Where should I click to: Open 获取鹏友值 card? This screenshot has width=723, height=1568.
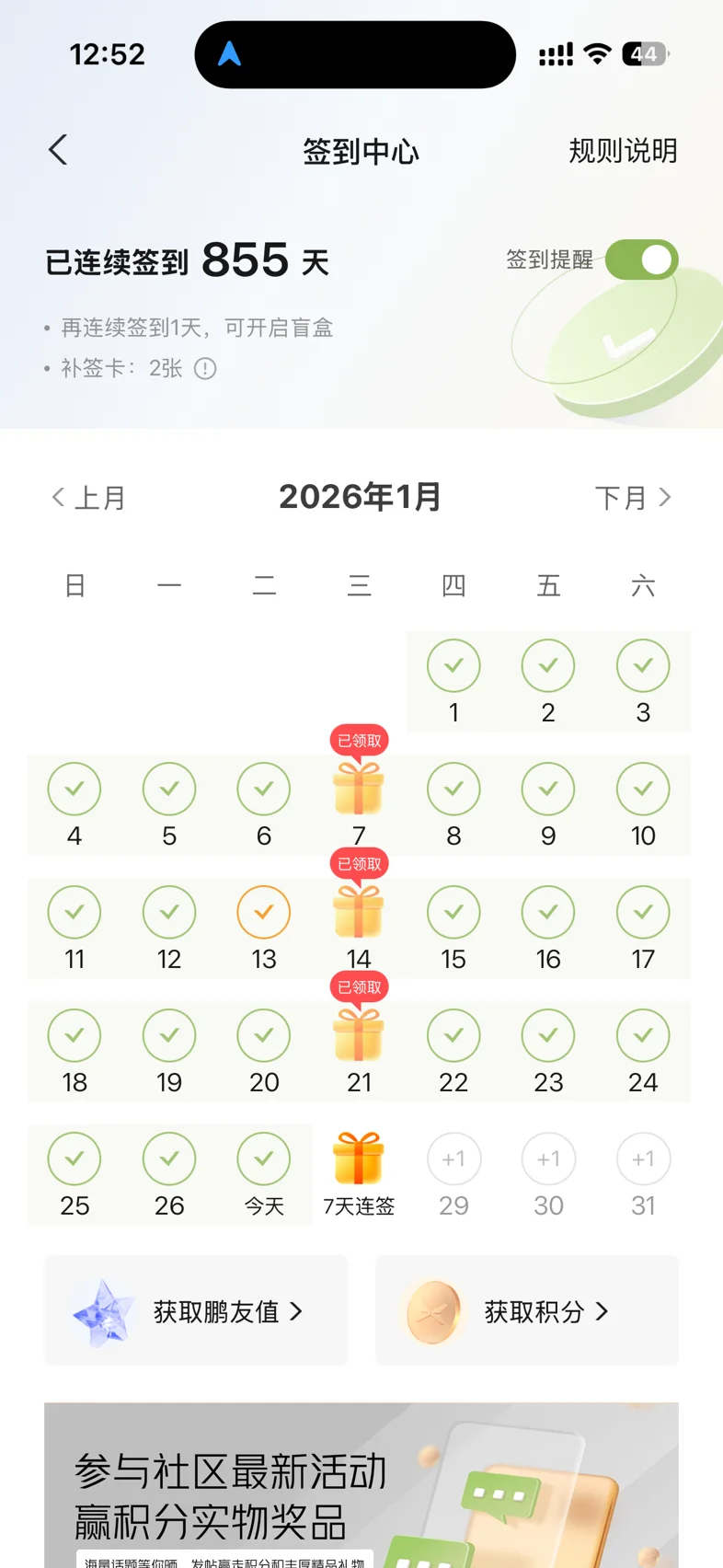click(196, 1311)
